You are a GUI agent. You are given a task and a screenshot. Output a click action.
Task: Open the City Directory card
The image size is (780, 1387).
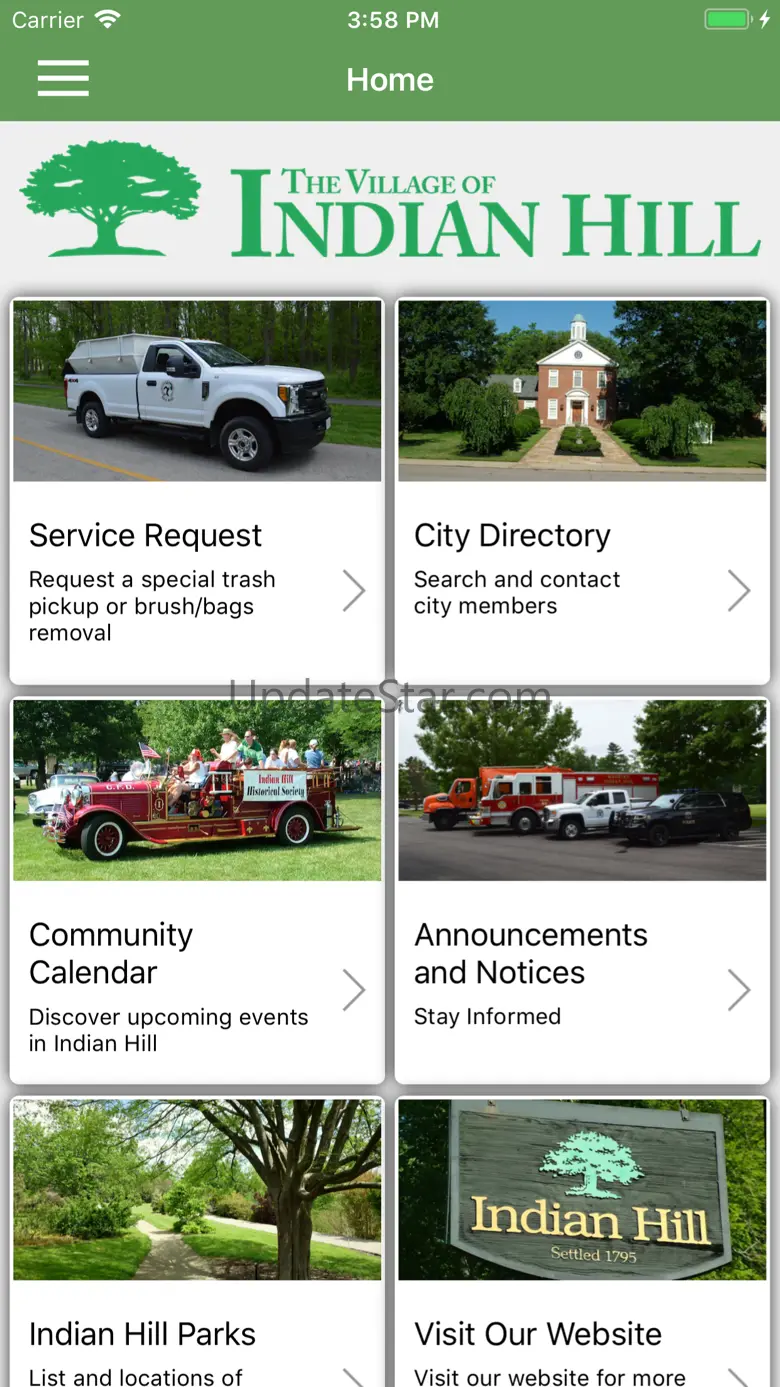[x=582, y=490]
